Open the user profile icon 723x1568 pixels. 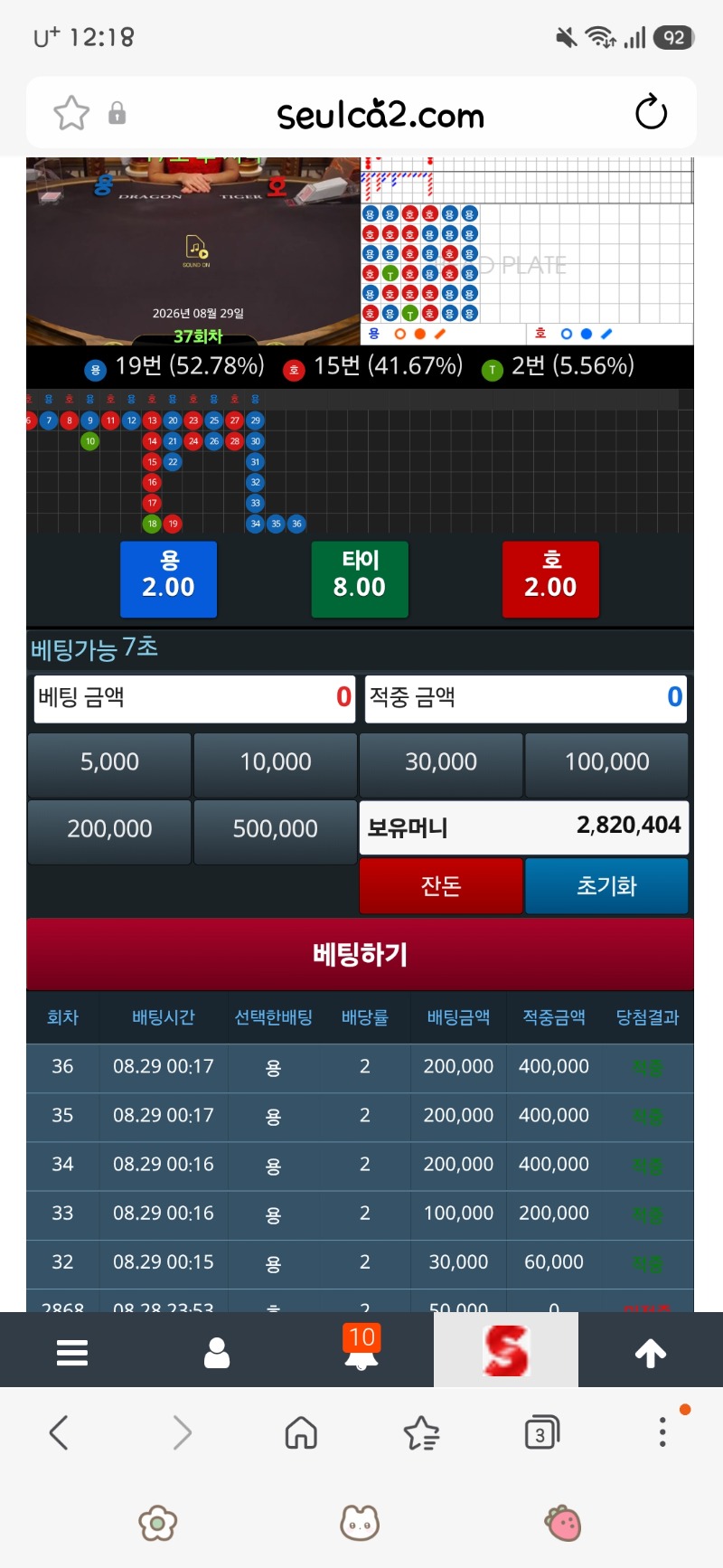217,1353
